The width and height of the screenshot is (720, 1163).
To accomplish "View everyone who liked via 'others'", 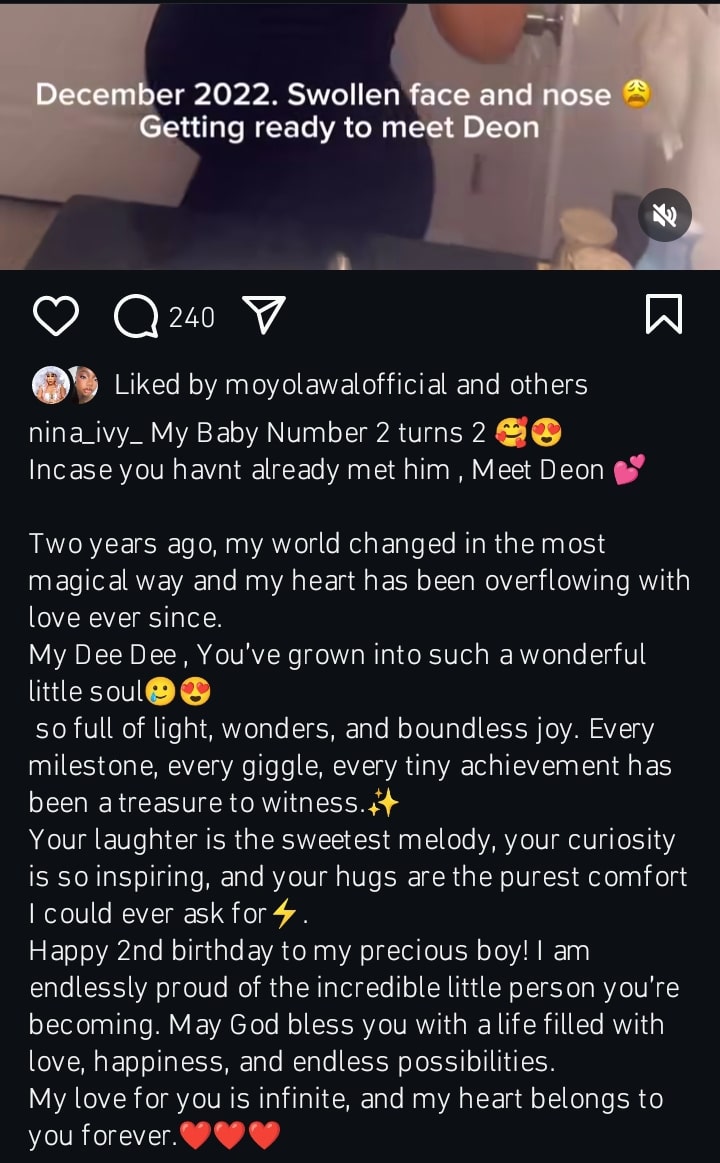I will point(549,385).
